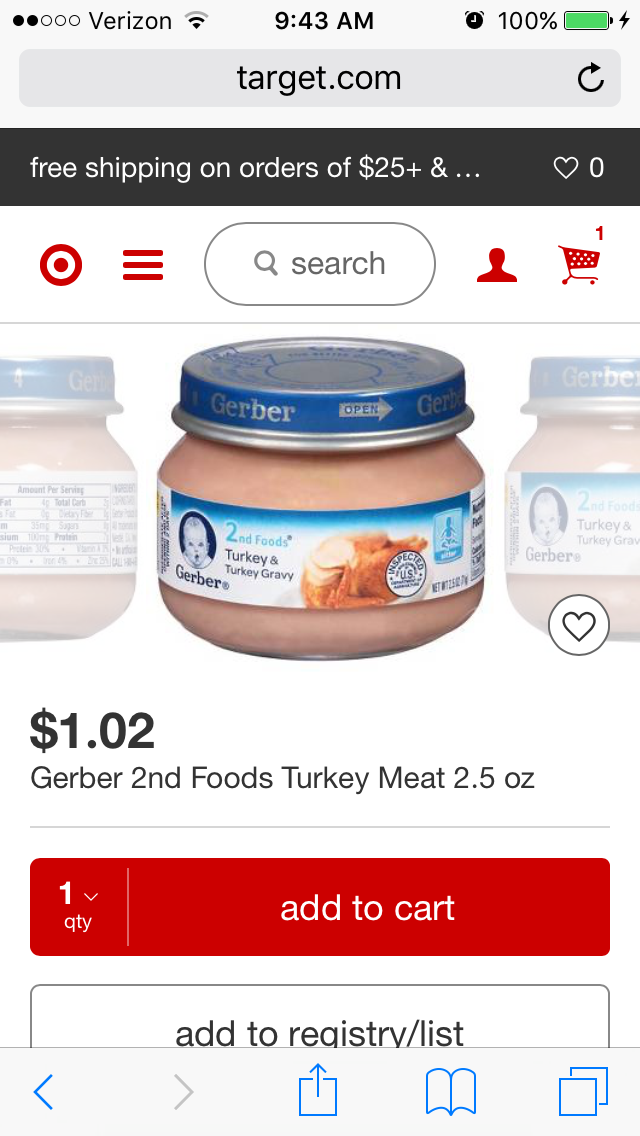Open the quantity dropdown
The image size is (640, 1136).
(78, 907)
